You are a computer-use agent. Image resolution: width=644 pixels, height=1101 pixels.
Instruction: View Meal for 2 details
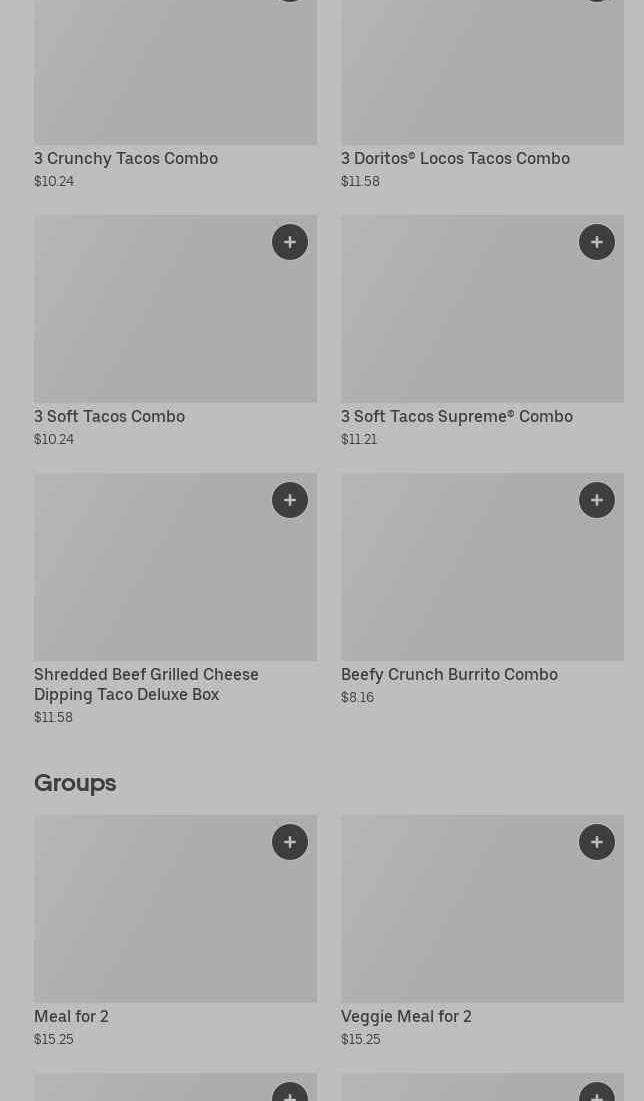[72, 1016]
